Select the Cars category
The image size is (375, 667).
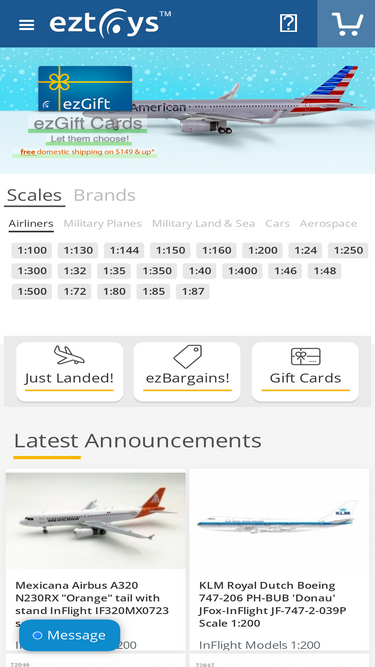[278, 223]
